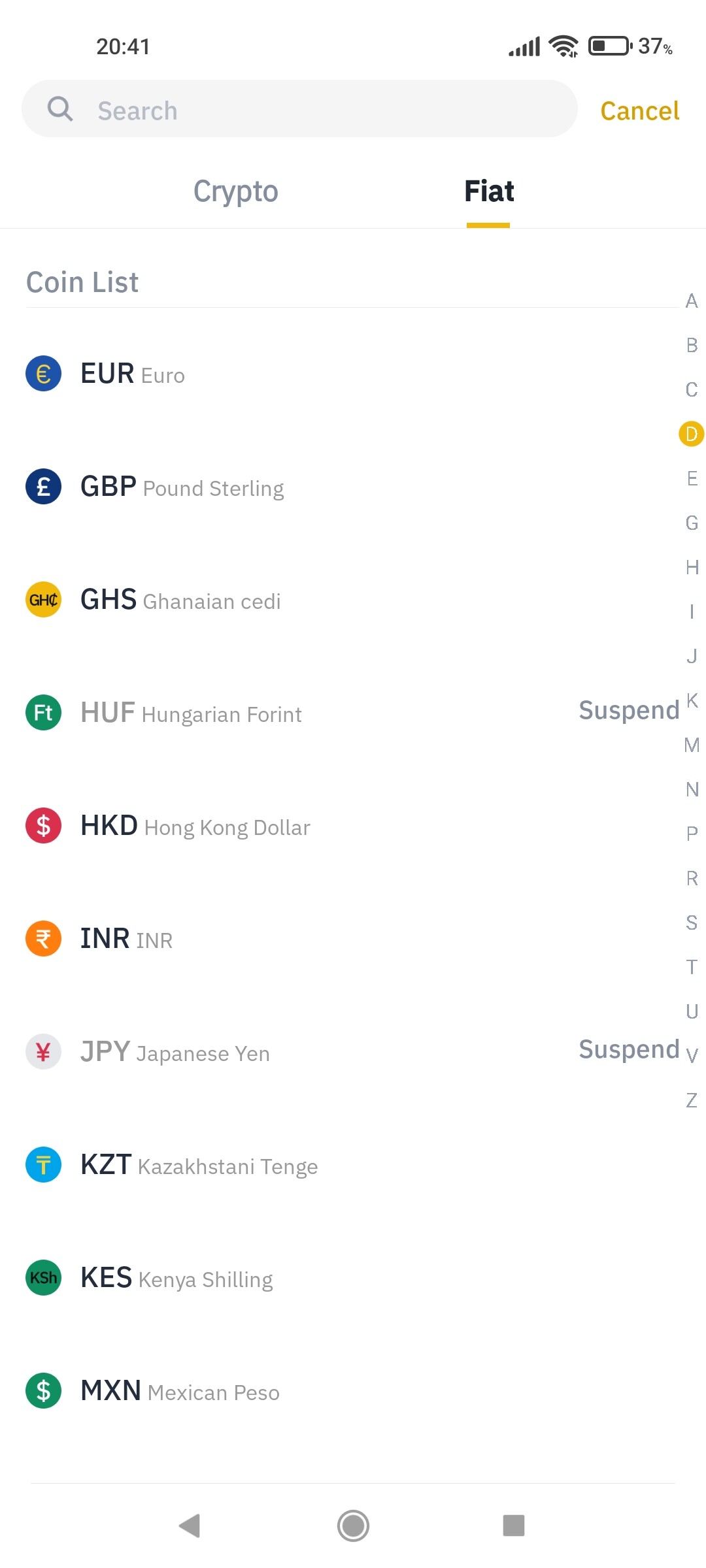706x1568 pixels.
Task: Jump to letter S in index
Action: click(x=692, y=923)
